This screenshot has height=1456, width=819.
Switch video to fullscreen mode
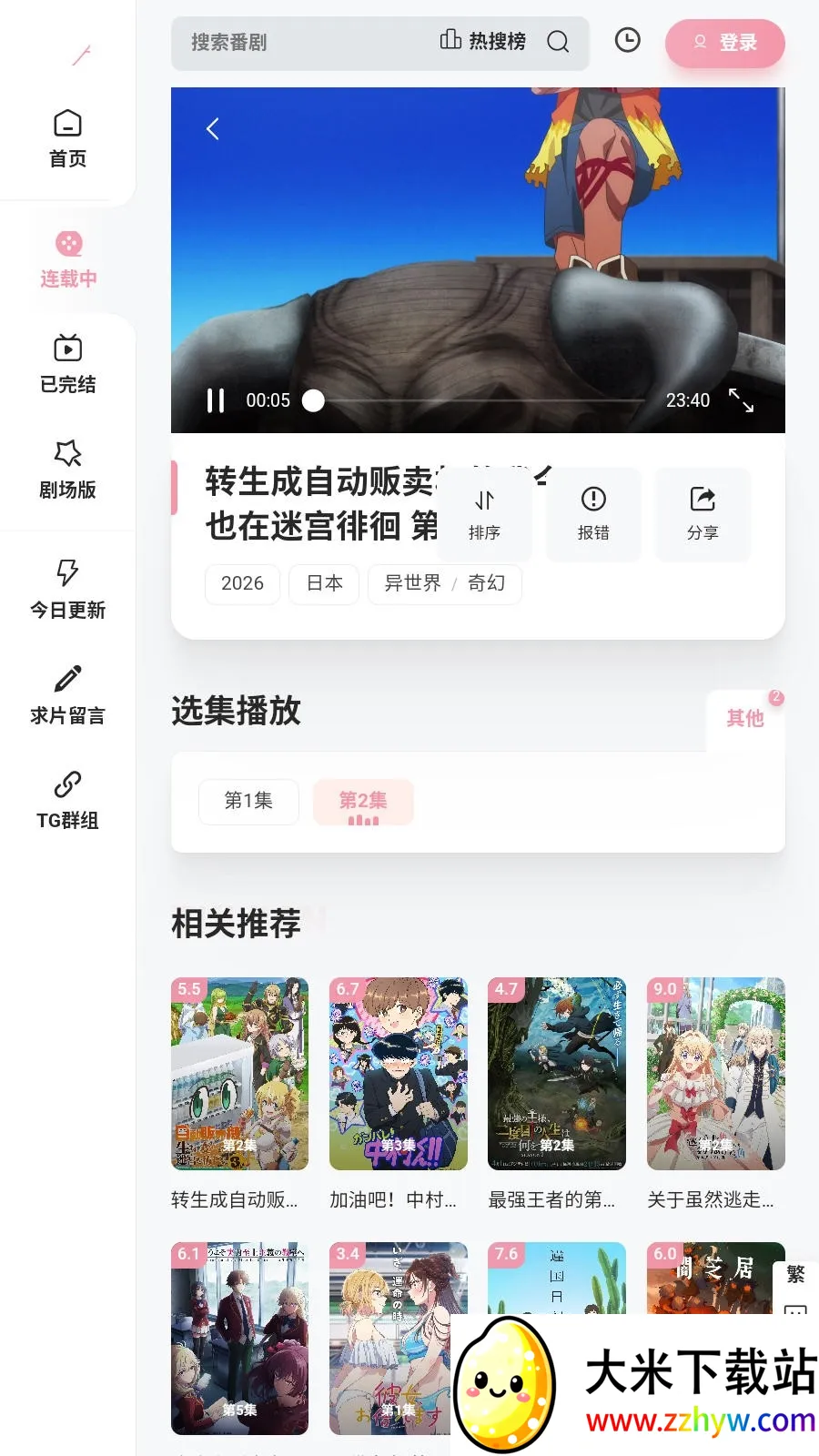click(742, 399)
